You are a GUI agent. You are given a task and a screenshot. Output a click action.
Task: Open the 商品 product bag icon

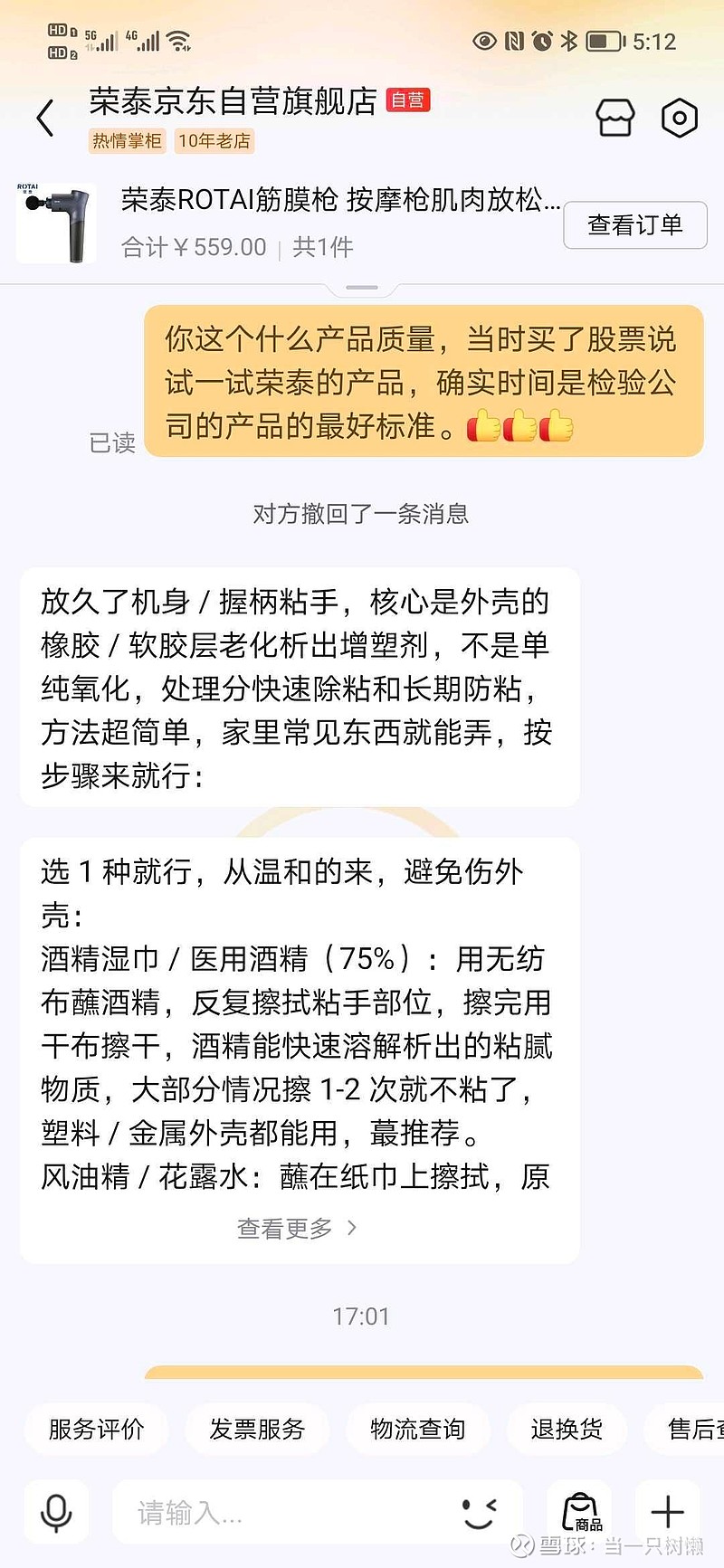579,1512
